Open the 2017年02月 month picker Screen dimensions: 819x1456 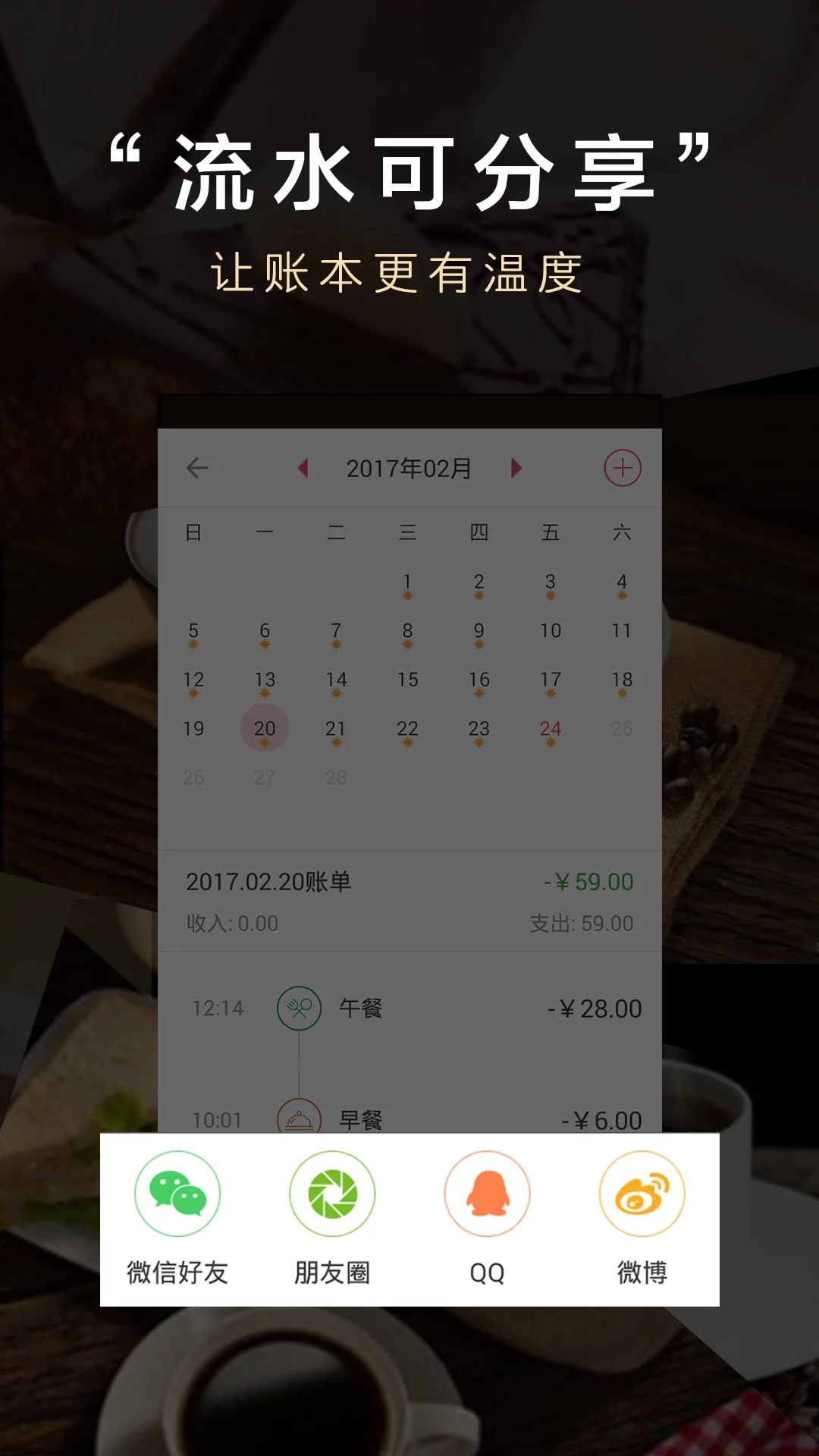[409, 468]
